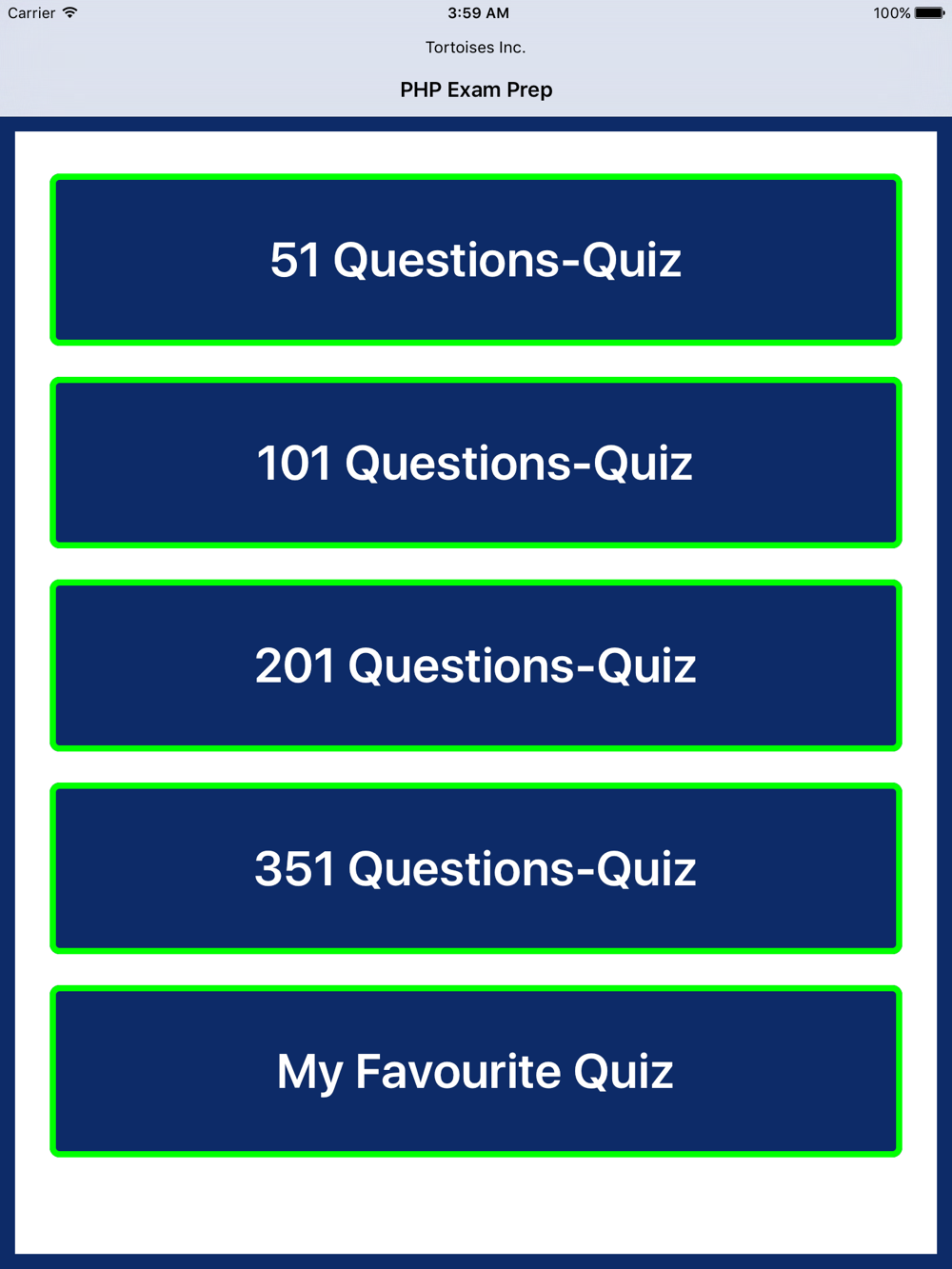The width and height of the screenshot is (952, 1269).
Task: Launch the 351 Questions-Quiz
Action: coord(476,868)
